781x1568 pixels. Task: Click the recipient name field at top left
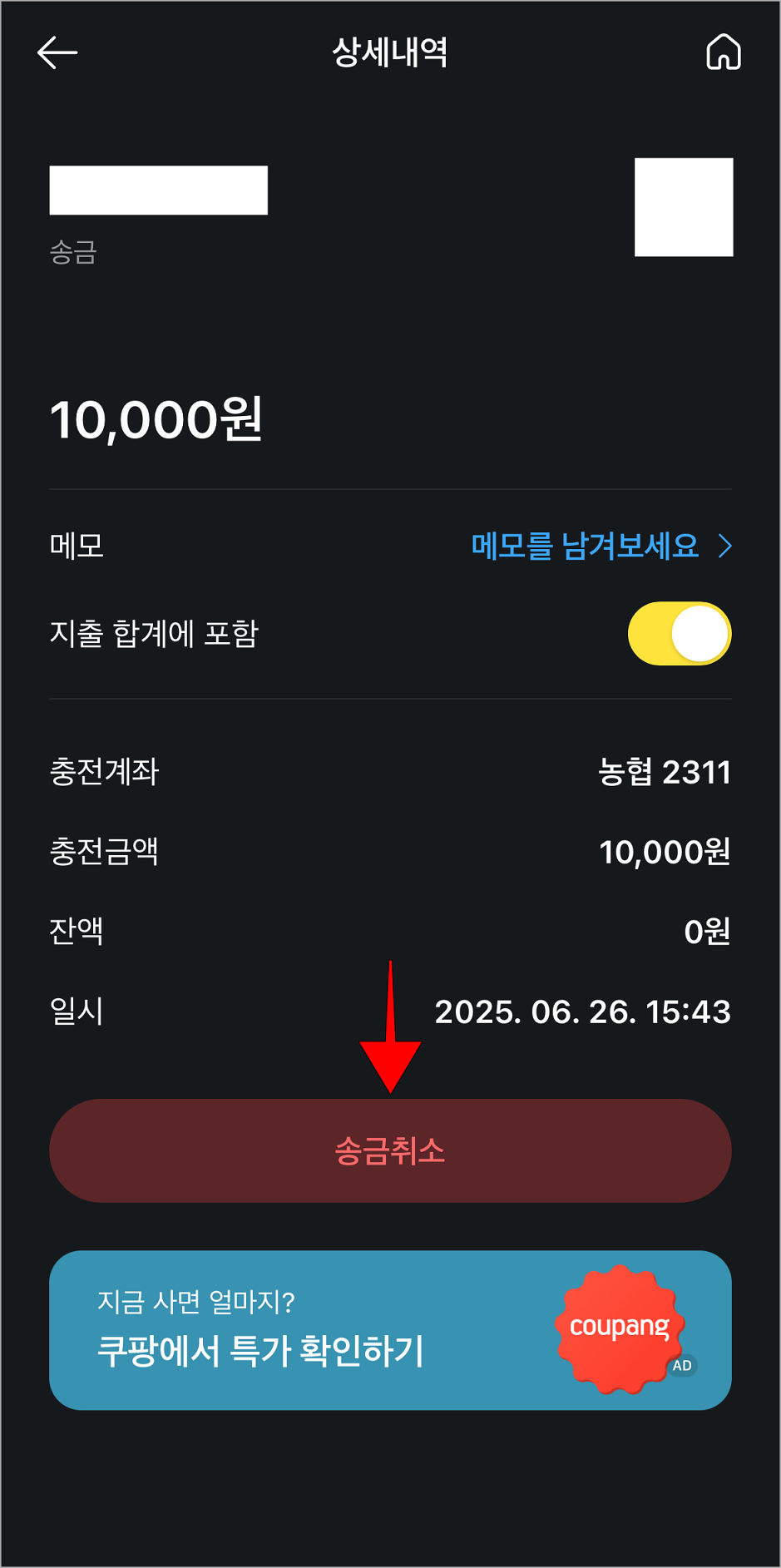coord(158,190)
